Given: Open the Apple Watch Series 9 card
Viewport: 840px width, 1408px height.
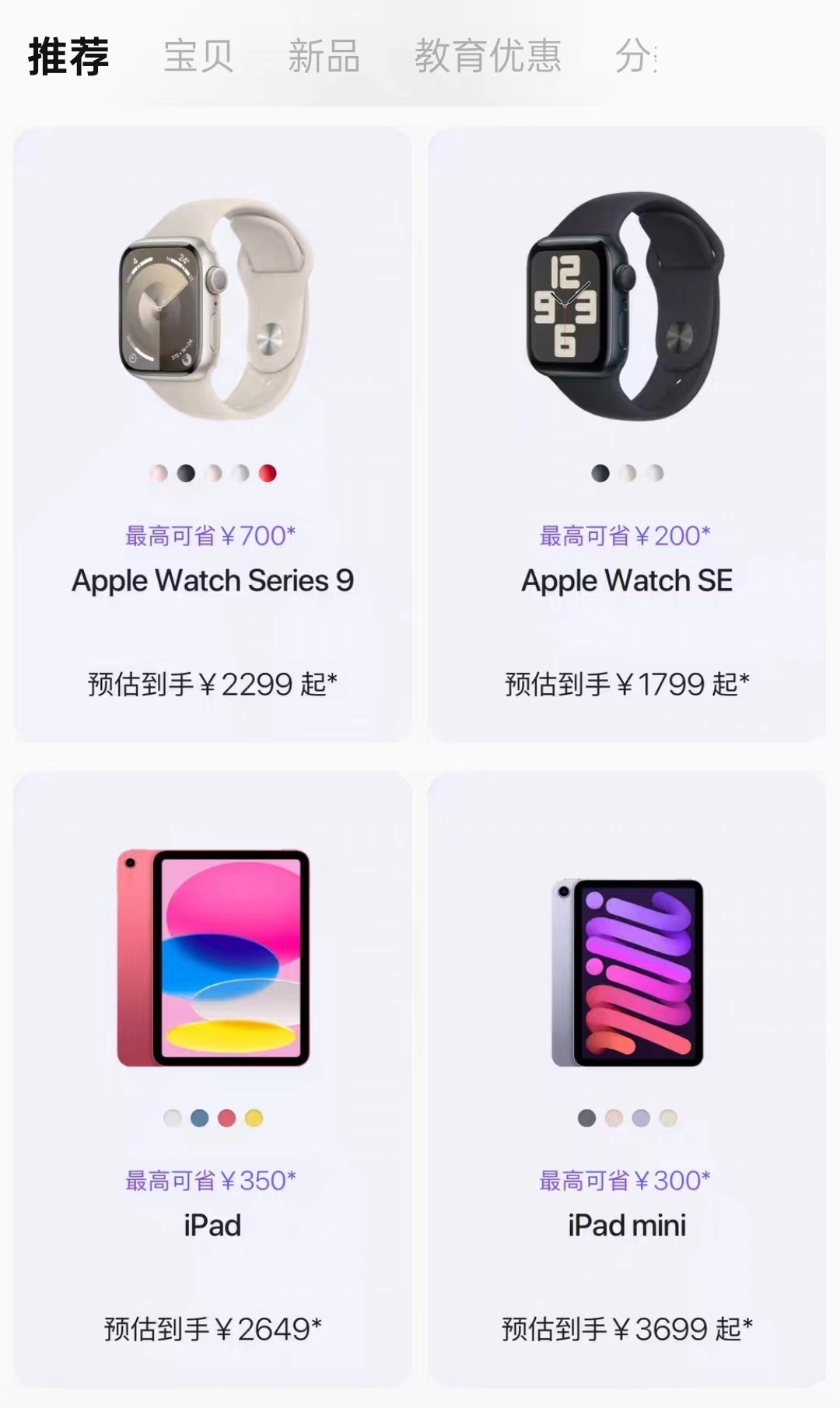Looking at the screenshot, I should [x=212, y=434].
